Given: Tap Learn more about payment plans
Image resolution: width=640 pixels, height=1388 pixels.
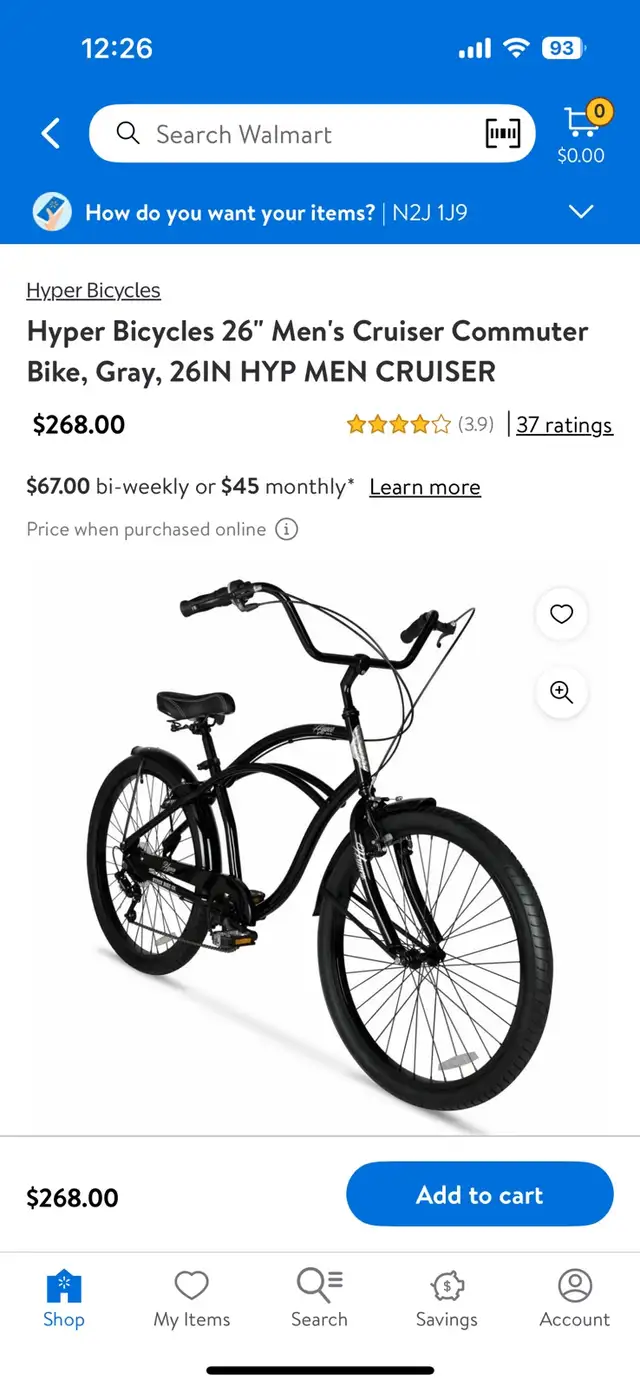Looking at the screenshot, I should coord(425,487).
